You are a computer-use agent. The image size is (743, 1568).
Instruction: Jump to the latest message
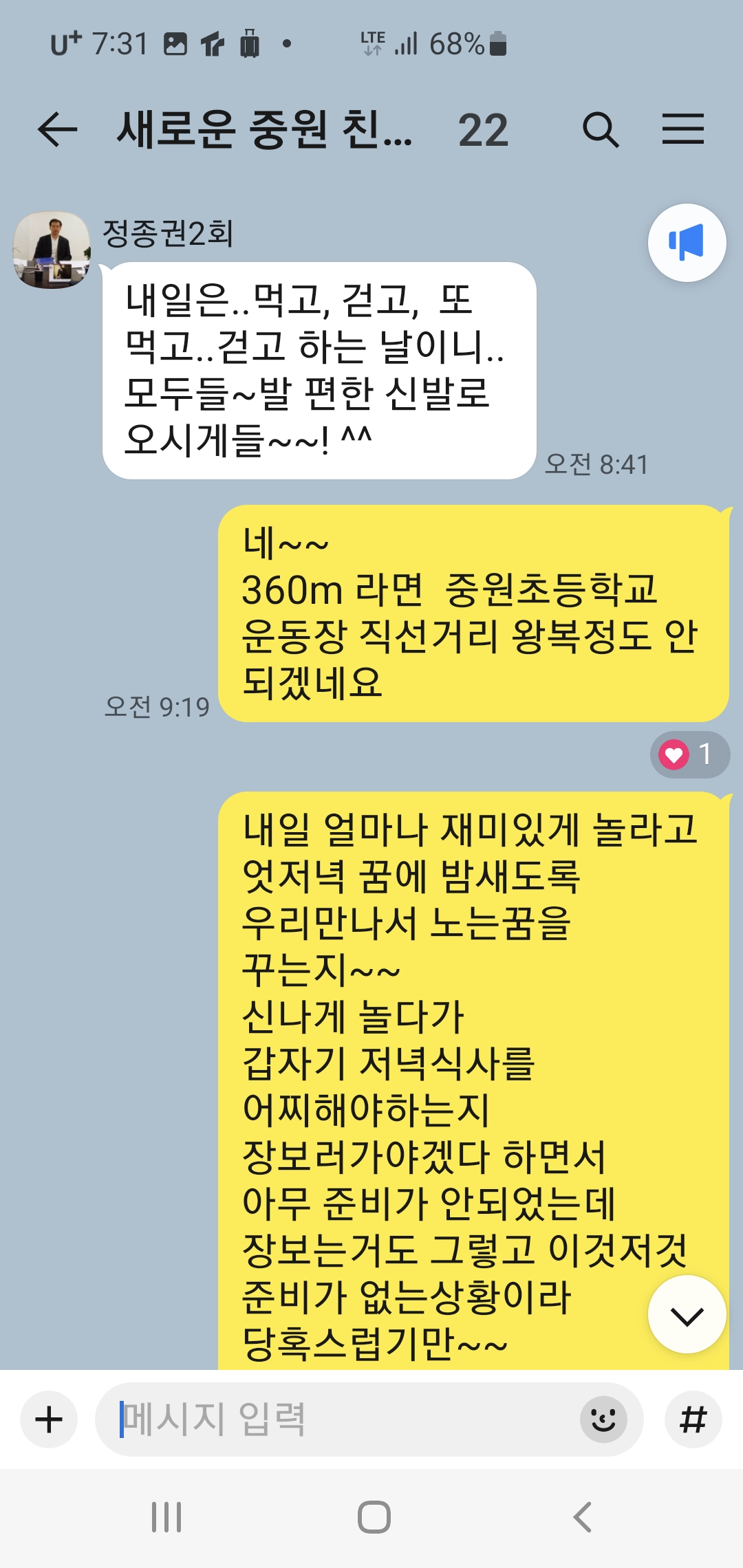[687, 1314]
